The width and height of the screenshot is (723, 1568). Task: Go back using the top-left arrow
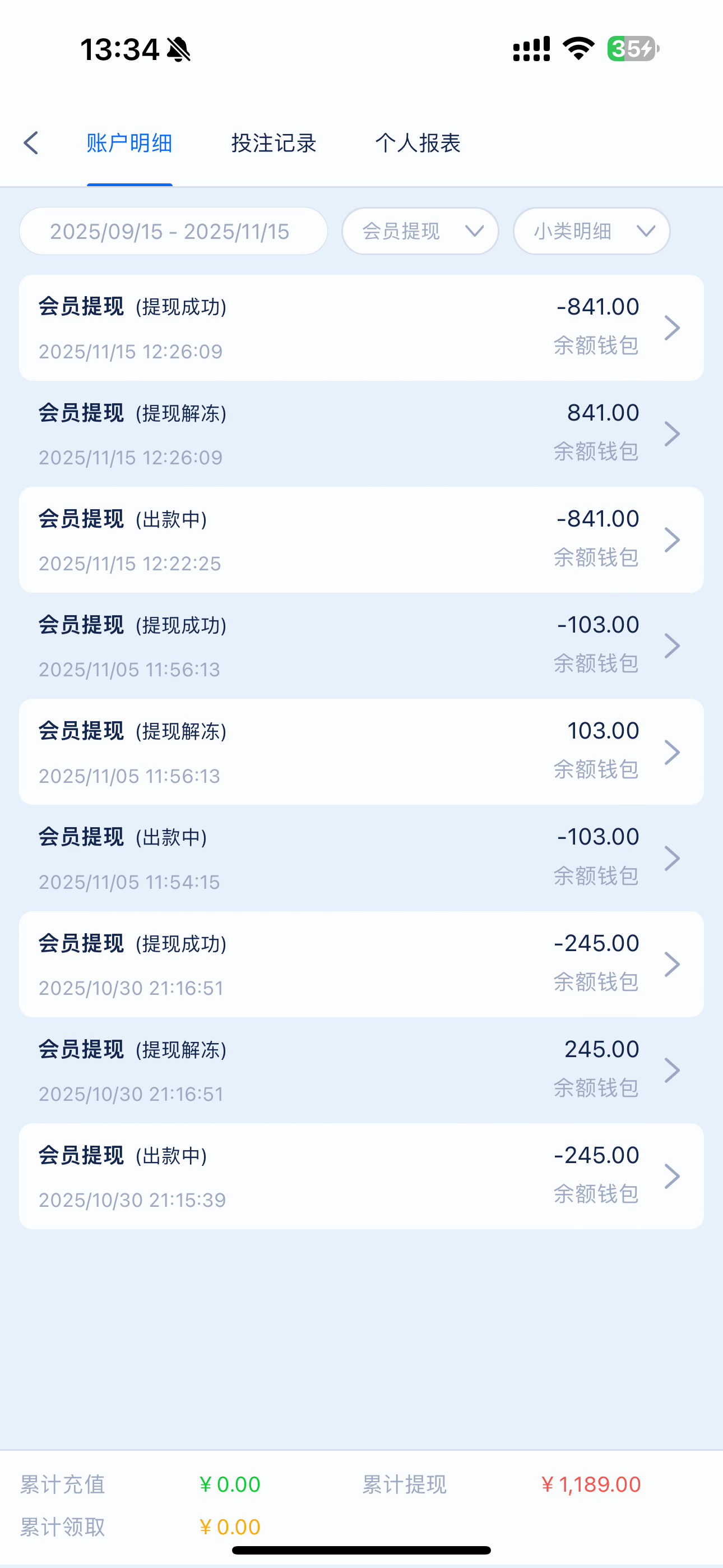(31, 143)
